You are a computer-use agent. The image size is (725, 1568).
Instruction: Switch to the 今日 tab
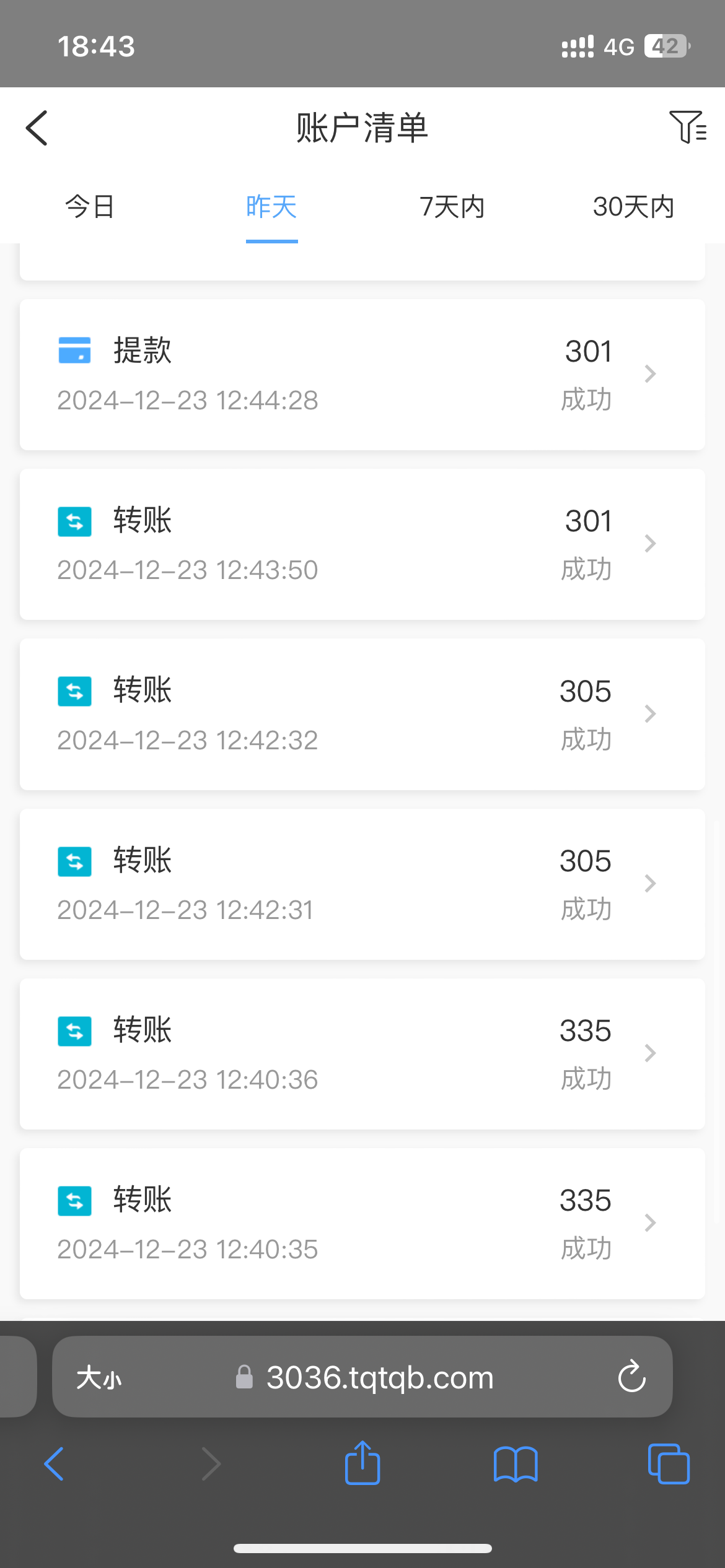click(90, 207)
